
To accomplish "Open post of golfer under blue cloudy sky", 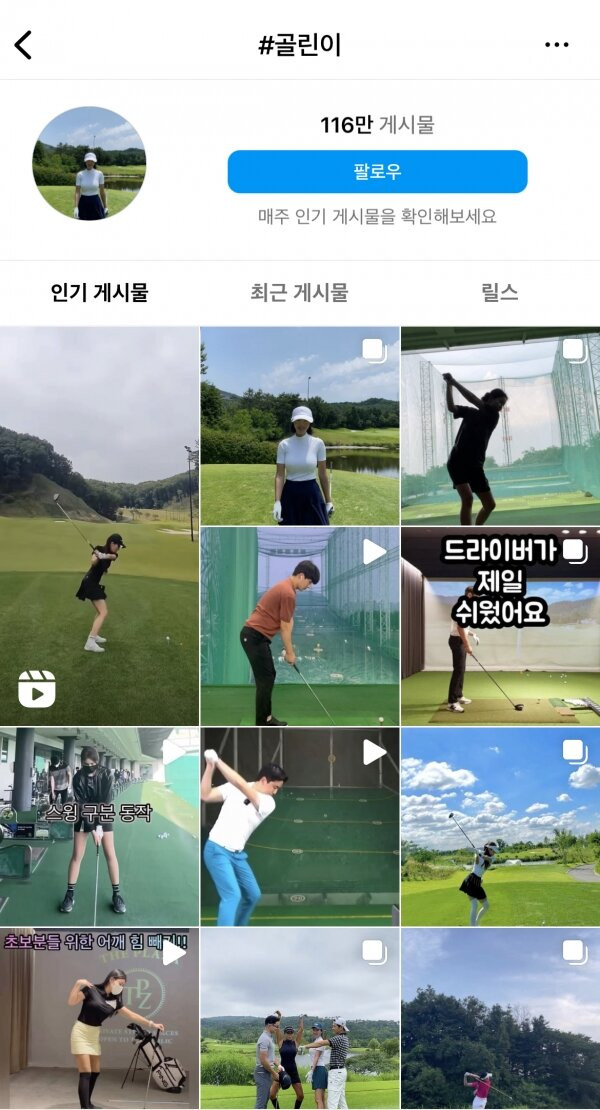I will click(x=500, y=827).
